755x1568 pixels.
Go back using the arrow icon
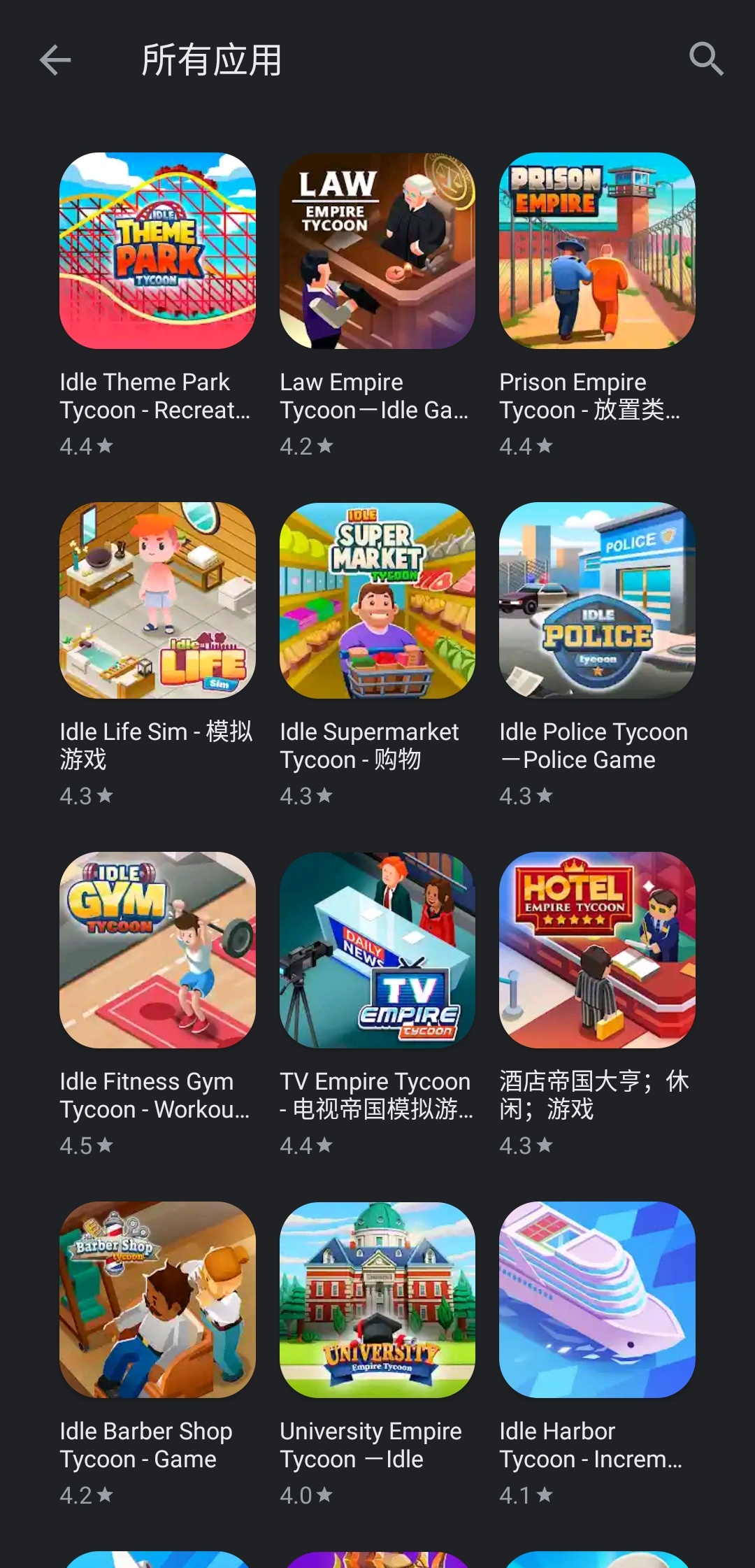coord(55,60)
